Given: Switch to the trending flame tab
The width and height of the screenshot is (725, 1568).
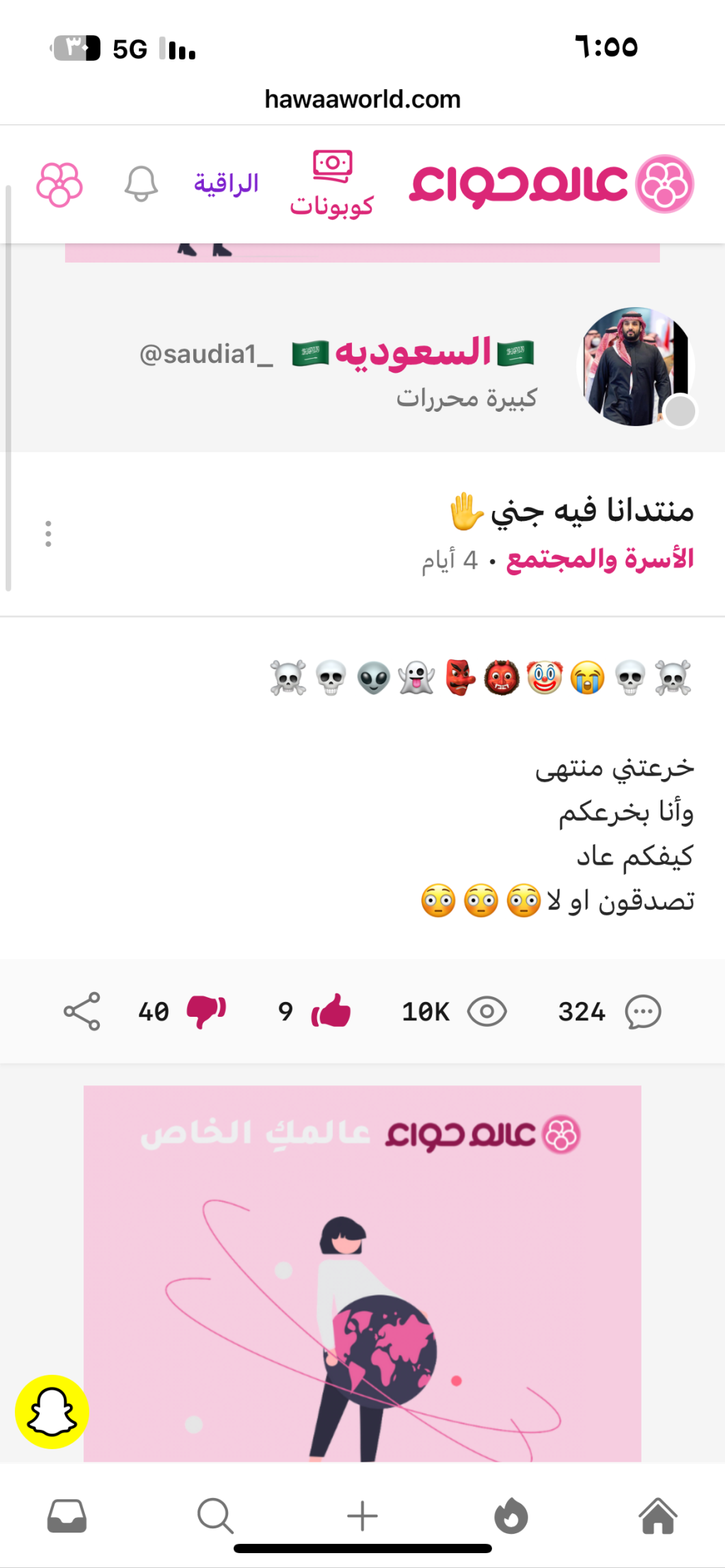Looking at the screenshot, I should tap(510, 1516).
